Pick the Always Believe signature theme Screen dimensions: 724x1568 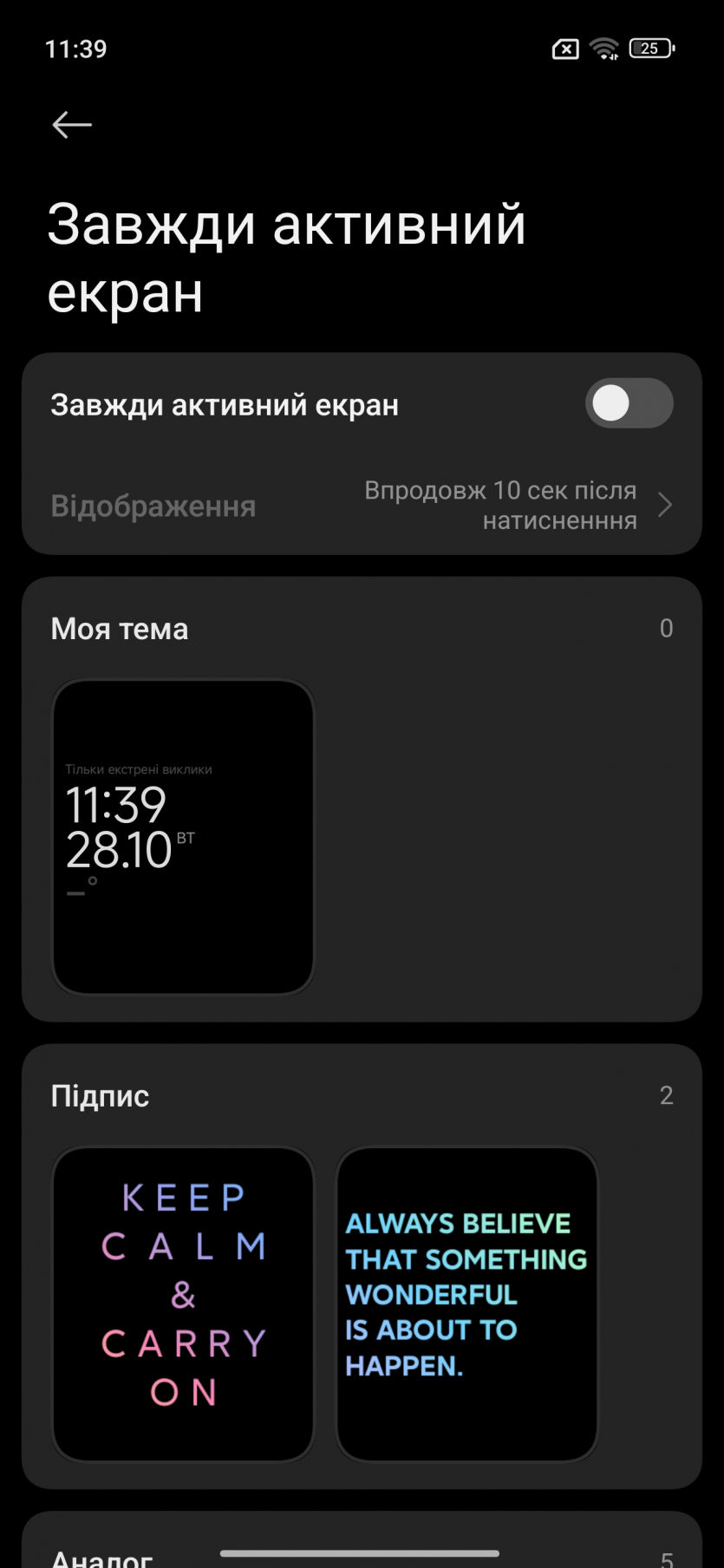click(466, 1303)
